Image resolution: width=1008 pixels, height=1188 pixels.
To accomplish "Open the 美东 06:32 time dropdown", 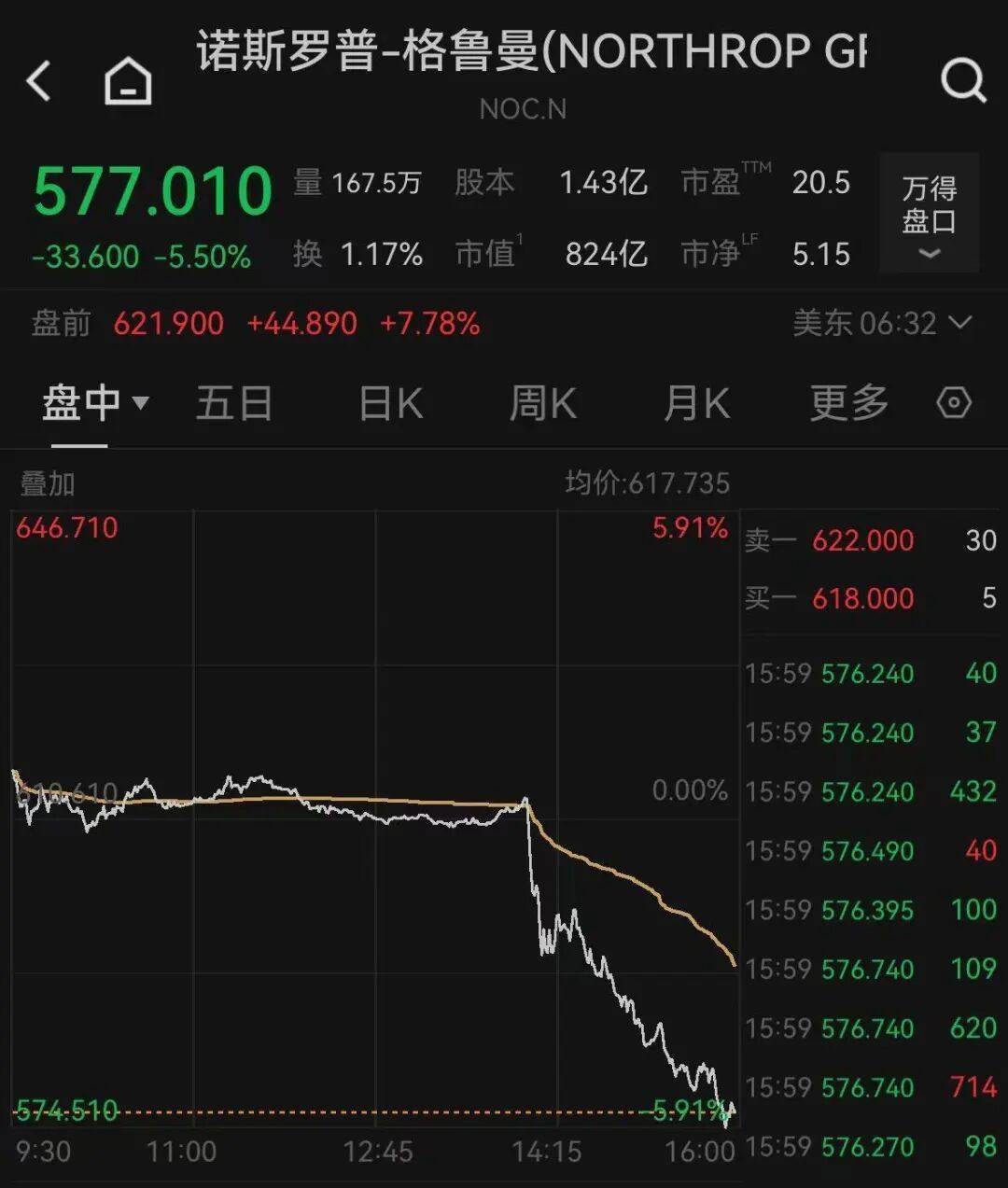I will point(882,324).
